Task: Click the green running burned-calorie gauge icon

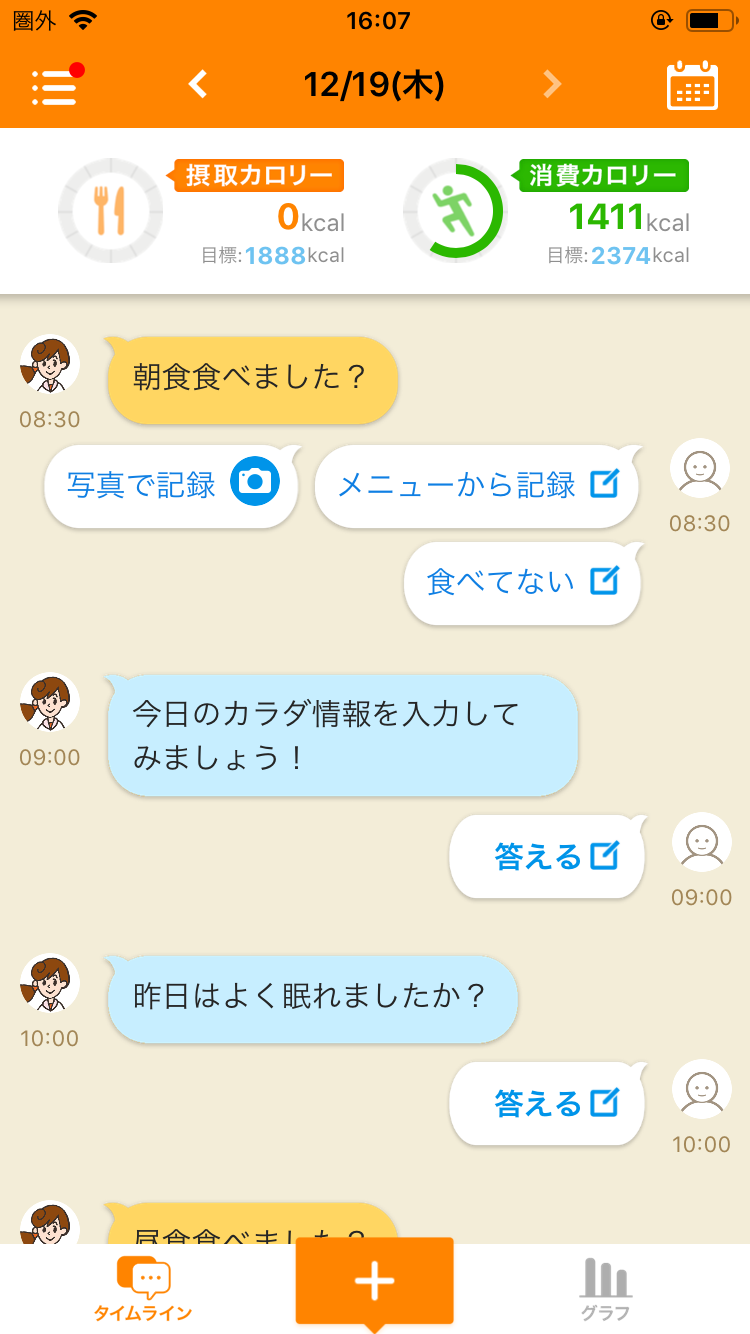Action: pos(455,210)
